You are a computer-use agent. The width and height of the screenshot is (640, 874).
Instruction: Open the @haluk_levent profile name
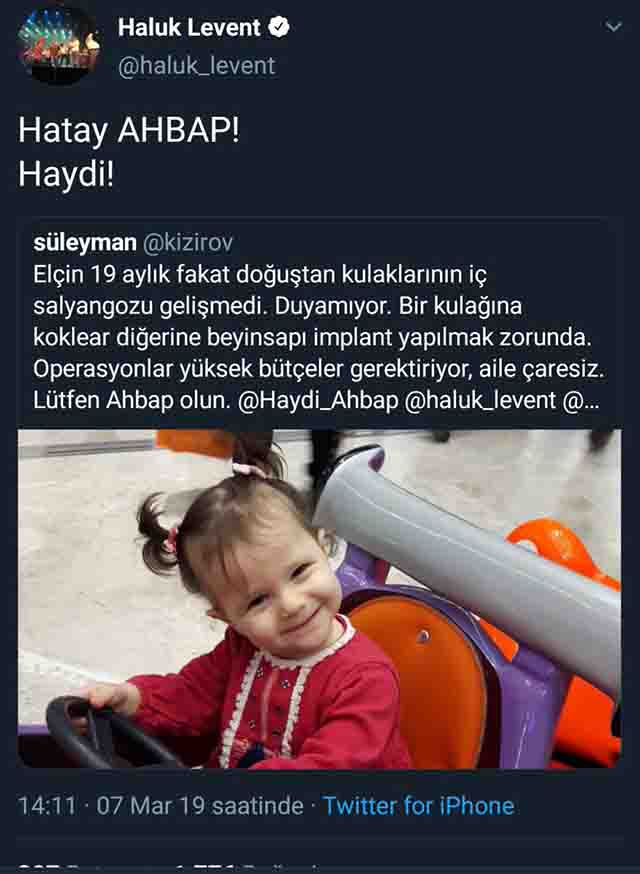[x=196, y=66]
